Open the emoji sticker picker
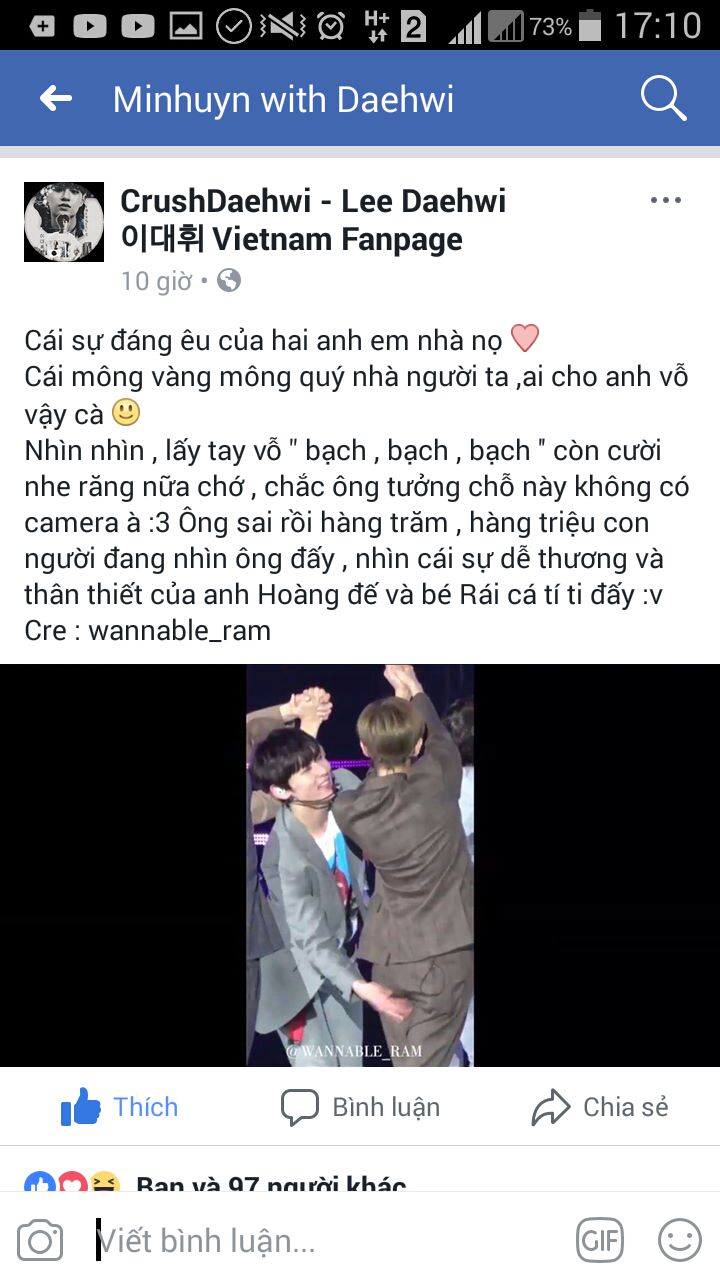720x1280 pixels. (x=680, y=1241)
